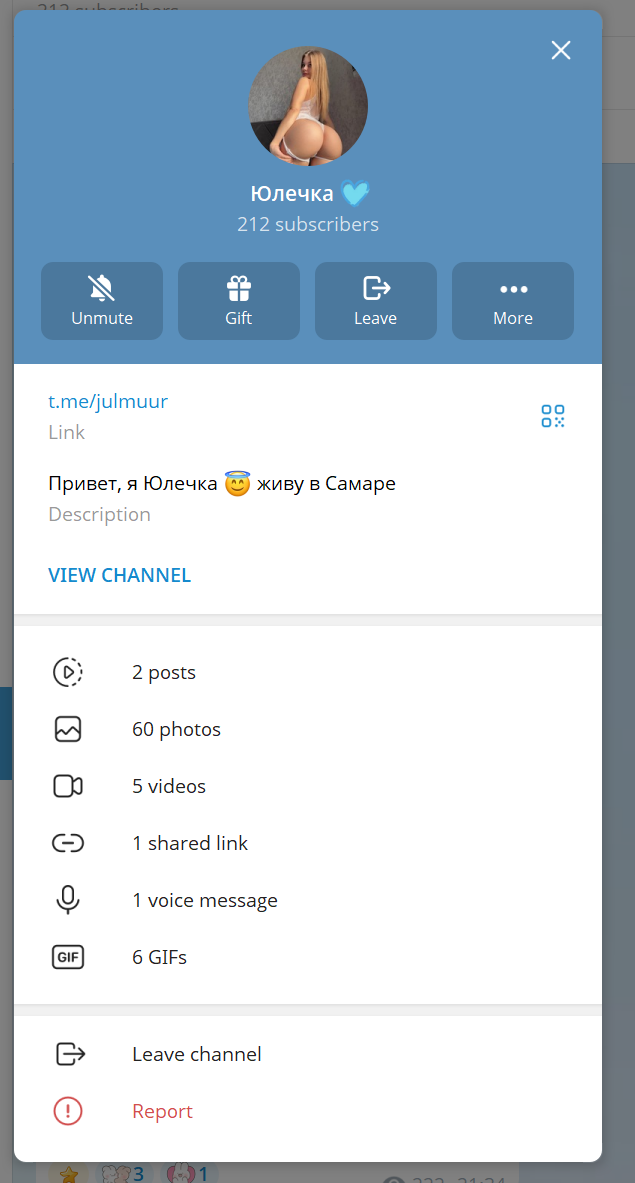Unmute channel notifications
635x1183 pixels.
102,301
